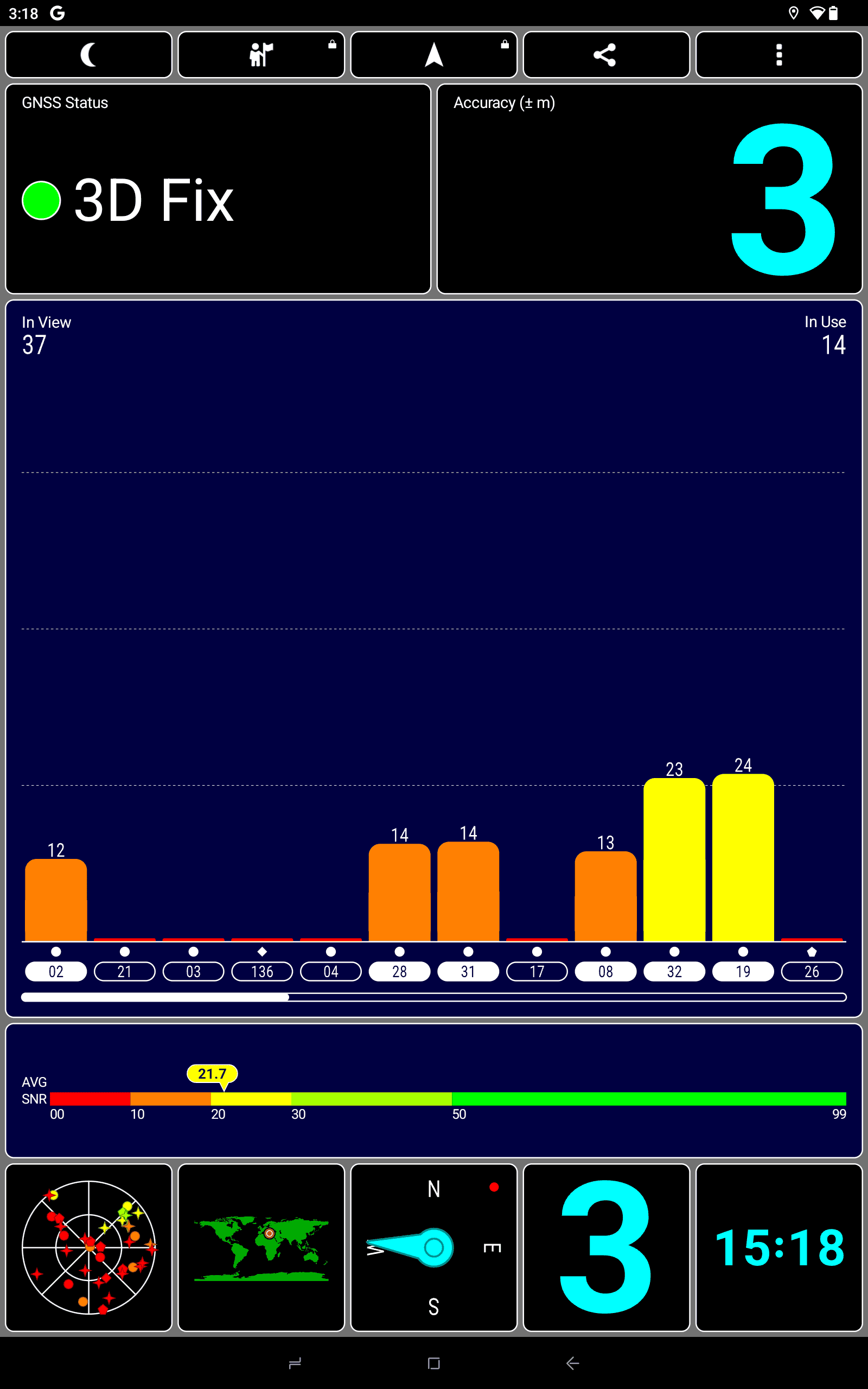This screenshot has width=868, height=1389.
Task: Tap the AVG SNR bar panel
Action: click(x=434, y=1091)
